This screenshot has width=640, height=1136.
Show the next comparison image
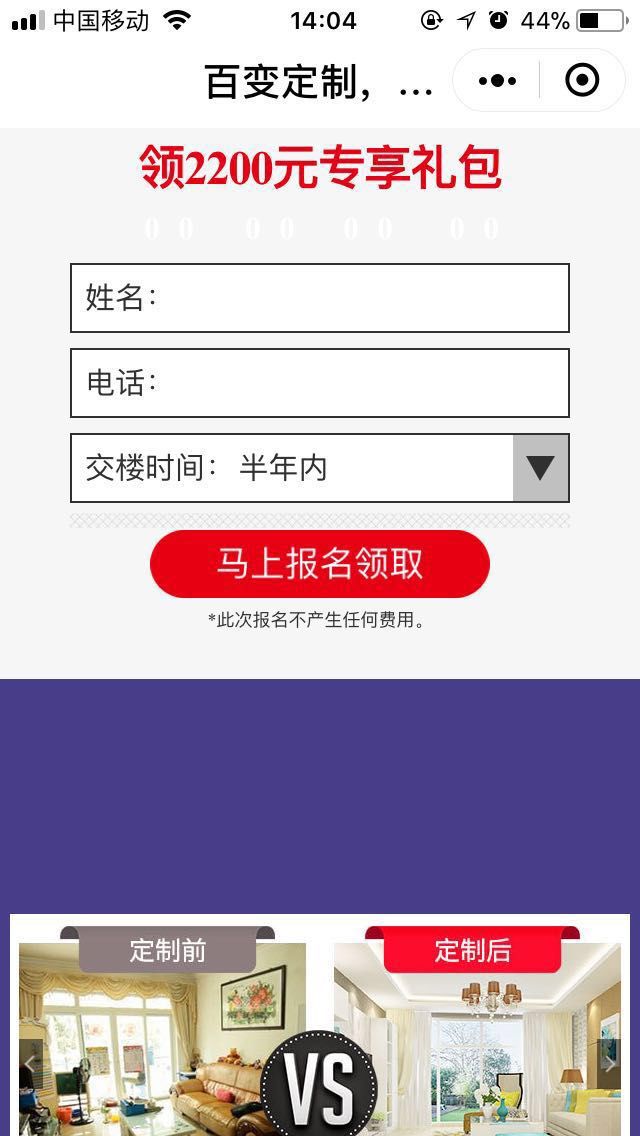(x=609, y=1064)
